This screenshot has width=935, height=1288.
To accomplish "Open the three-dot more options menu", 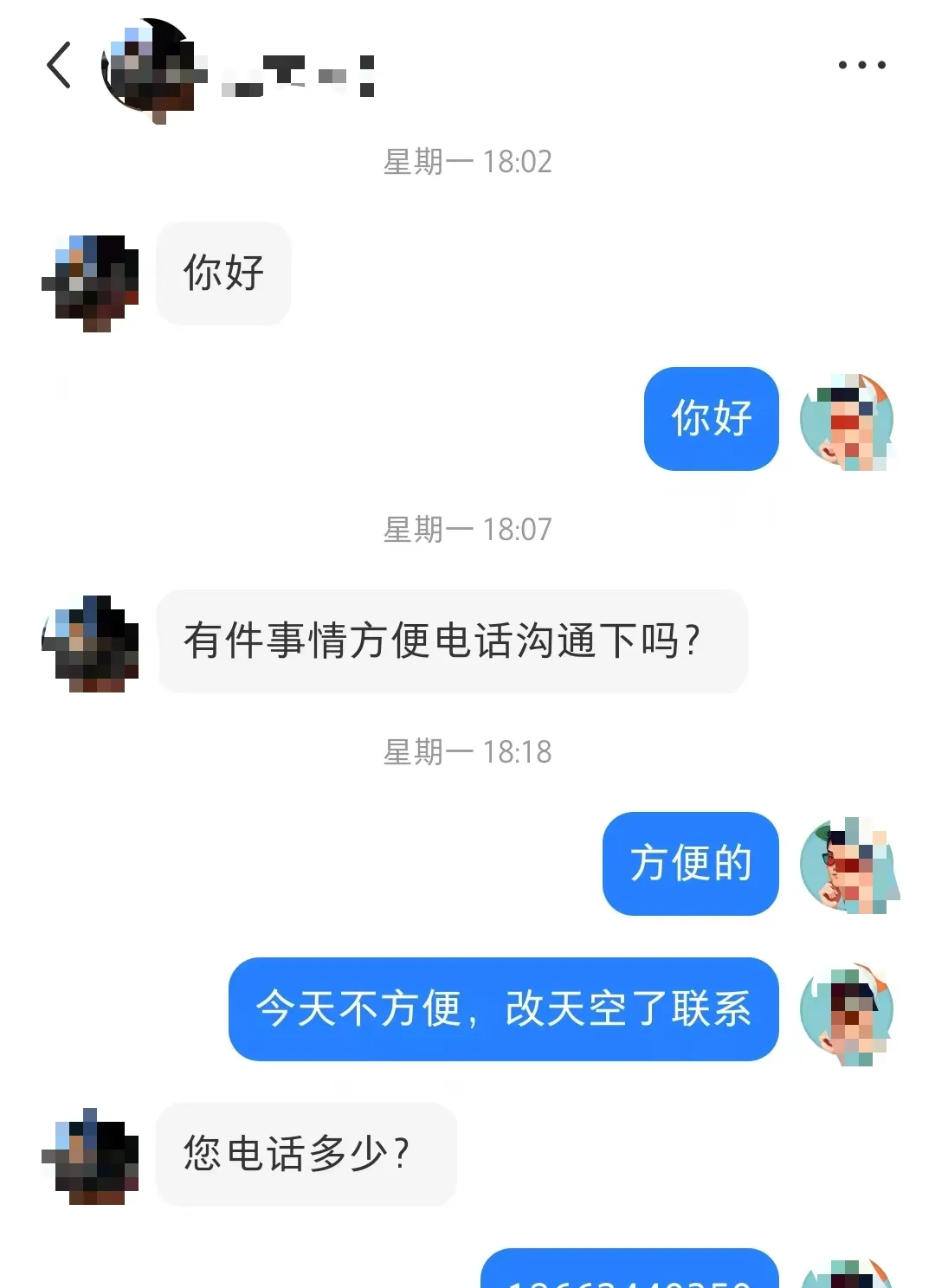I will point(861,65).
